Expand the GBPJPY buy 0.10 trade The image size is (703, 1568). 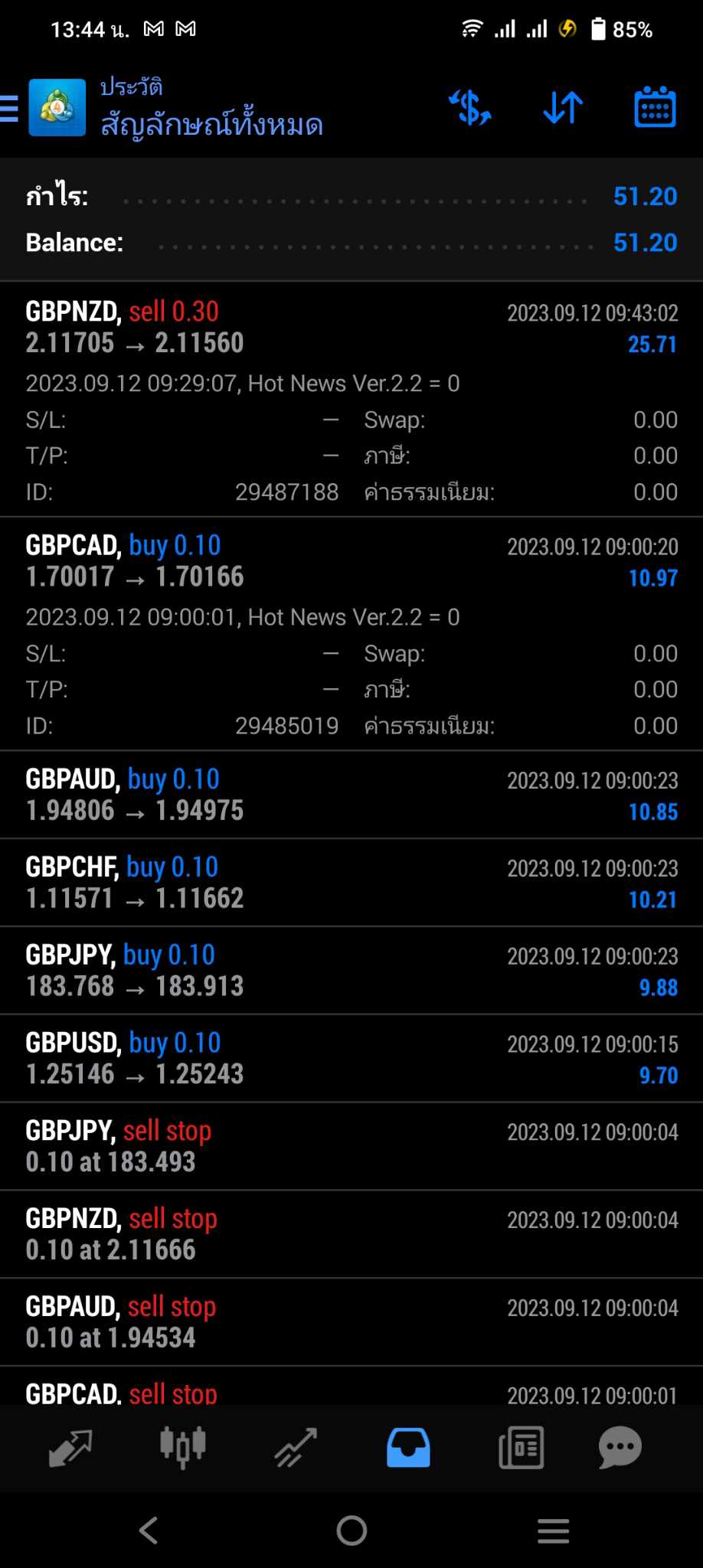click(351, 971)
